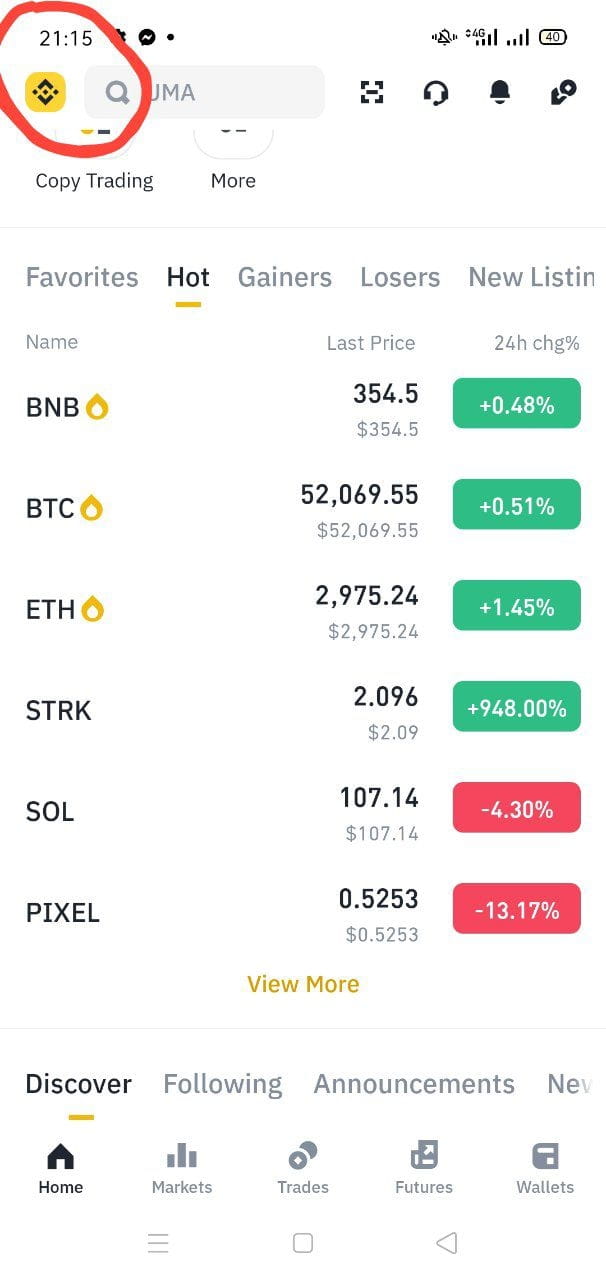
Task: Open the BNB coin row
Action: click(x=303, y=407)
